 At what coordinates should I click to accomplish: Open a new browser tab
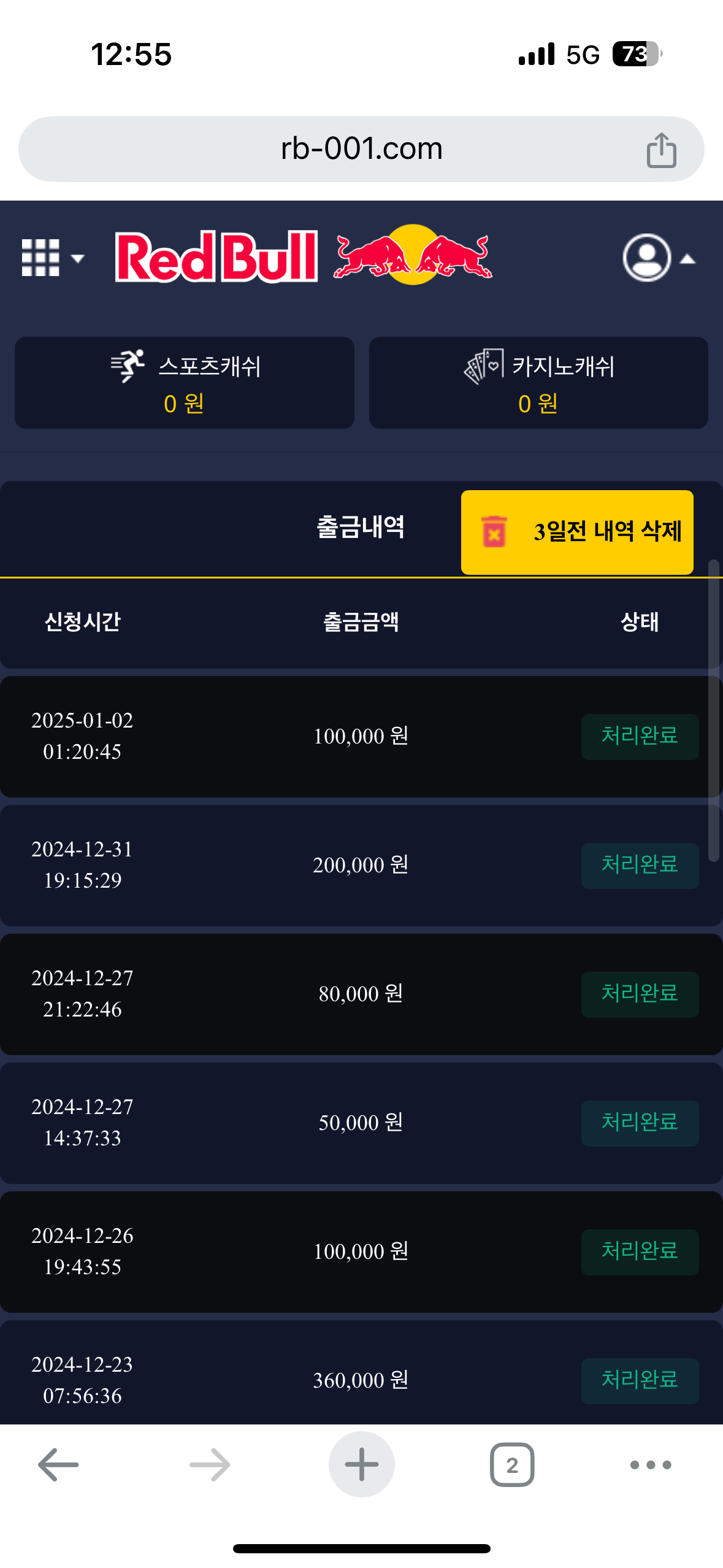[x=361, y=1464]
